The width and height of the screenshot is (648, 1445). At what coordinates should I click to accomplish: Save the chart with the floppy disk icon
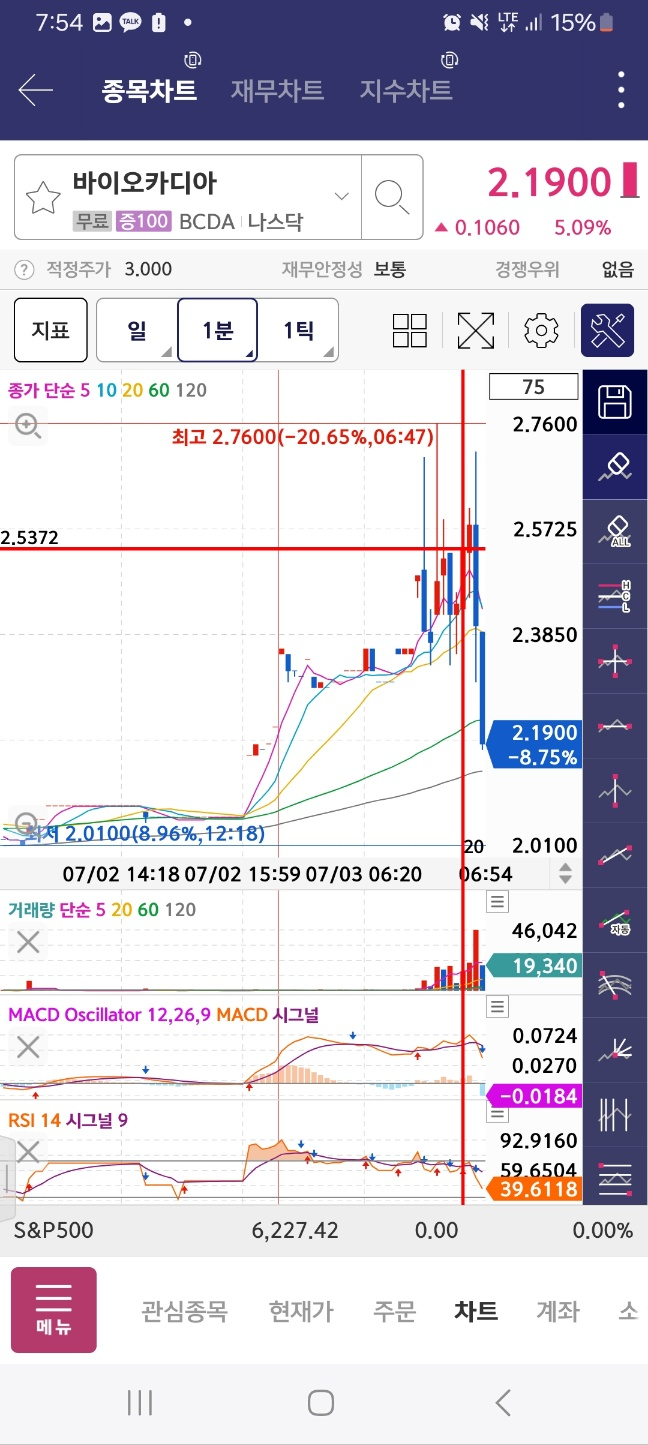coord(615,402)
